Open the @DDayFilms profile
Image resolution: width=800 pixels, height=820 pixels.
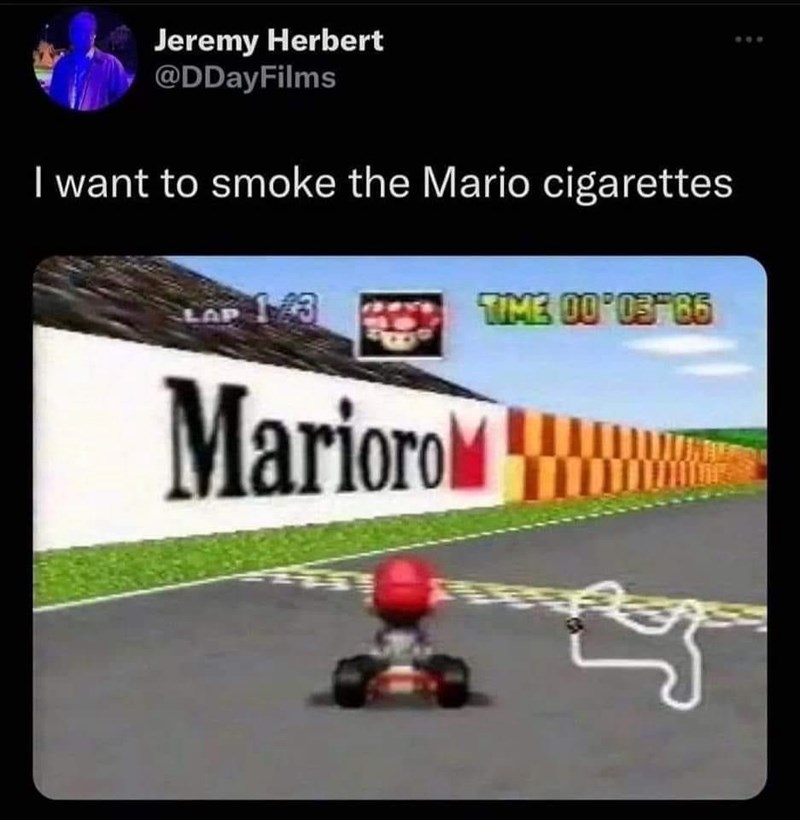coord(244,76)
